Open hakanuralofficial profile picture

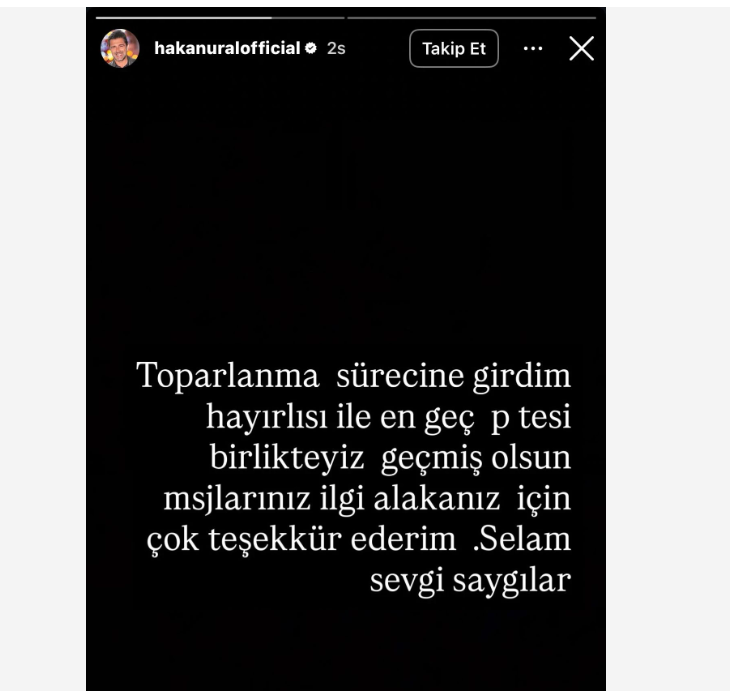pyautogui.click(x=120, y=48)
